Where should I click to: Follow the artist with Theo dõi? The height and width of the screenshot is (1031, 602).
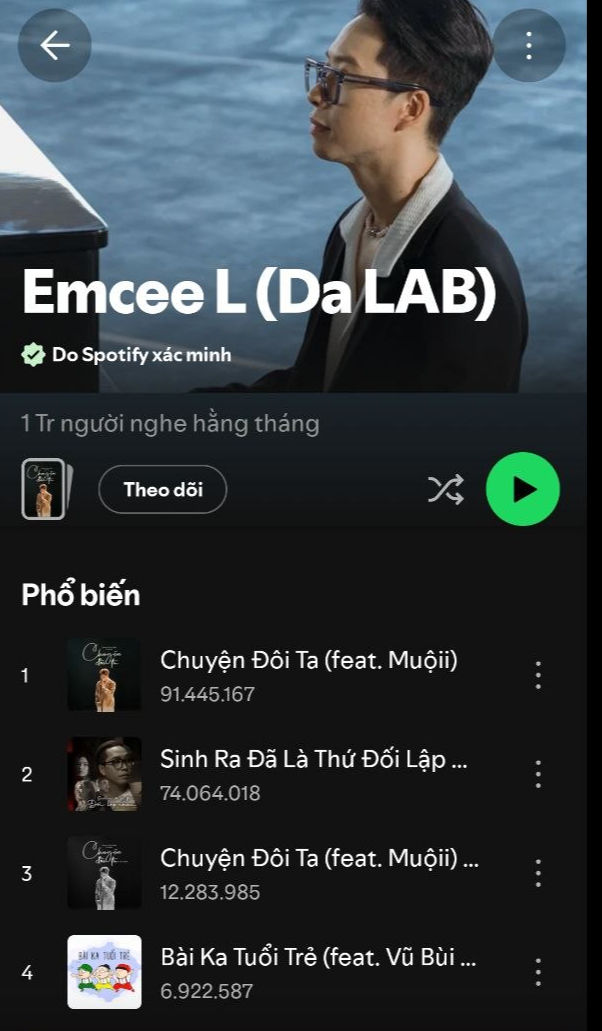coord(162,489)
